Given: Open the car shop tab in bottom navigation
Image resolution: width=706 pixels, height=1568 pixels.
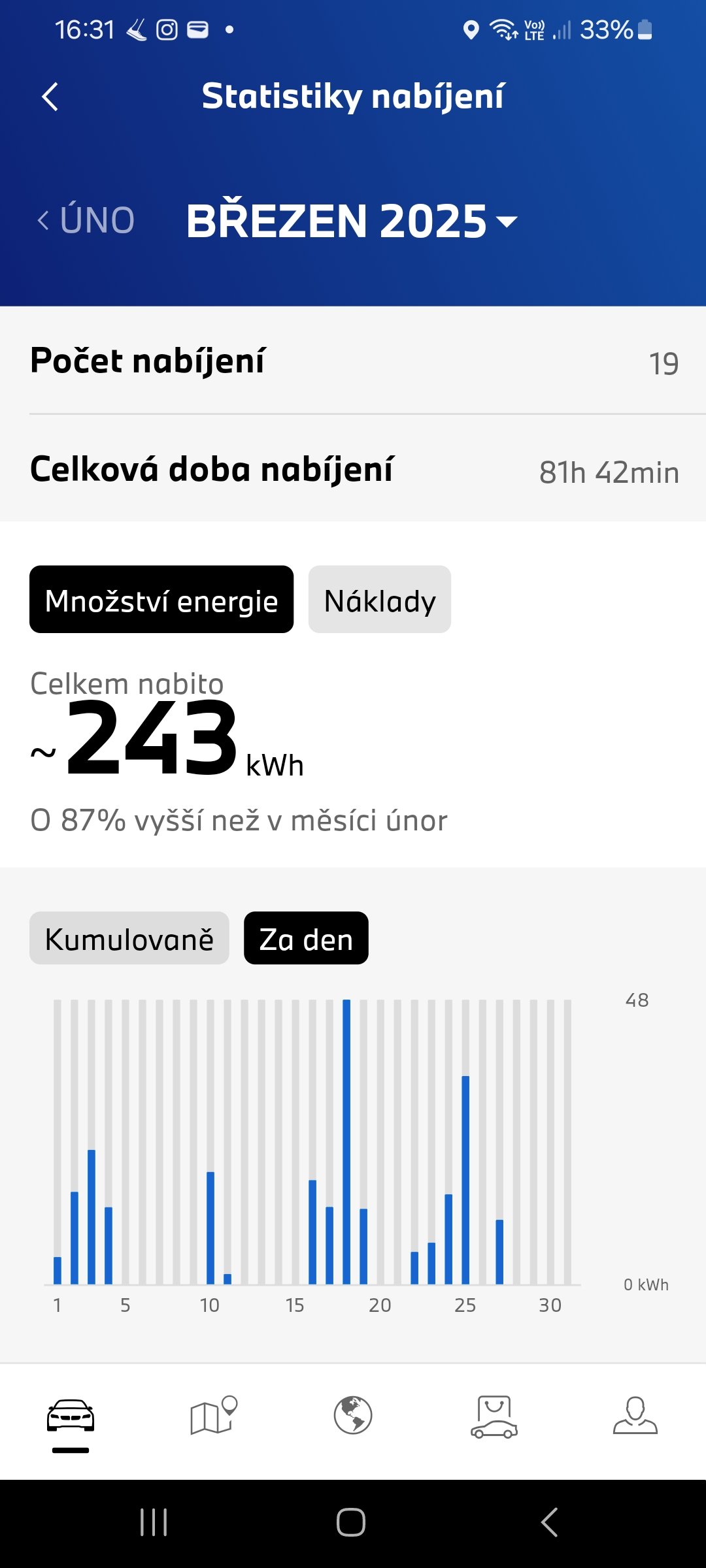Looking at the screenshot, I should [x=494, y=1416].
